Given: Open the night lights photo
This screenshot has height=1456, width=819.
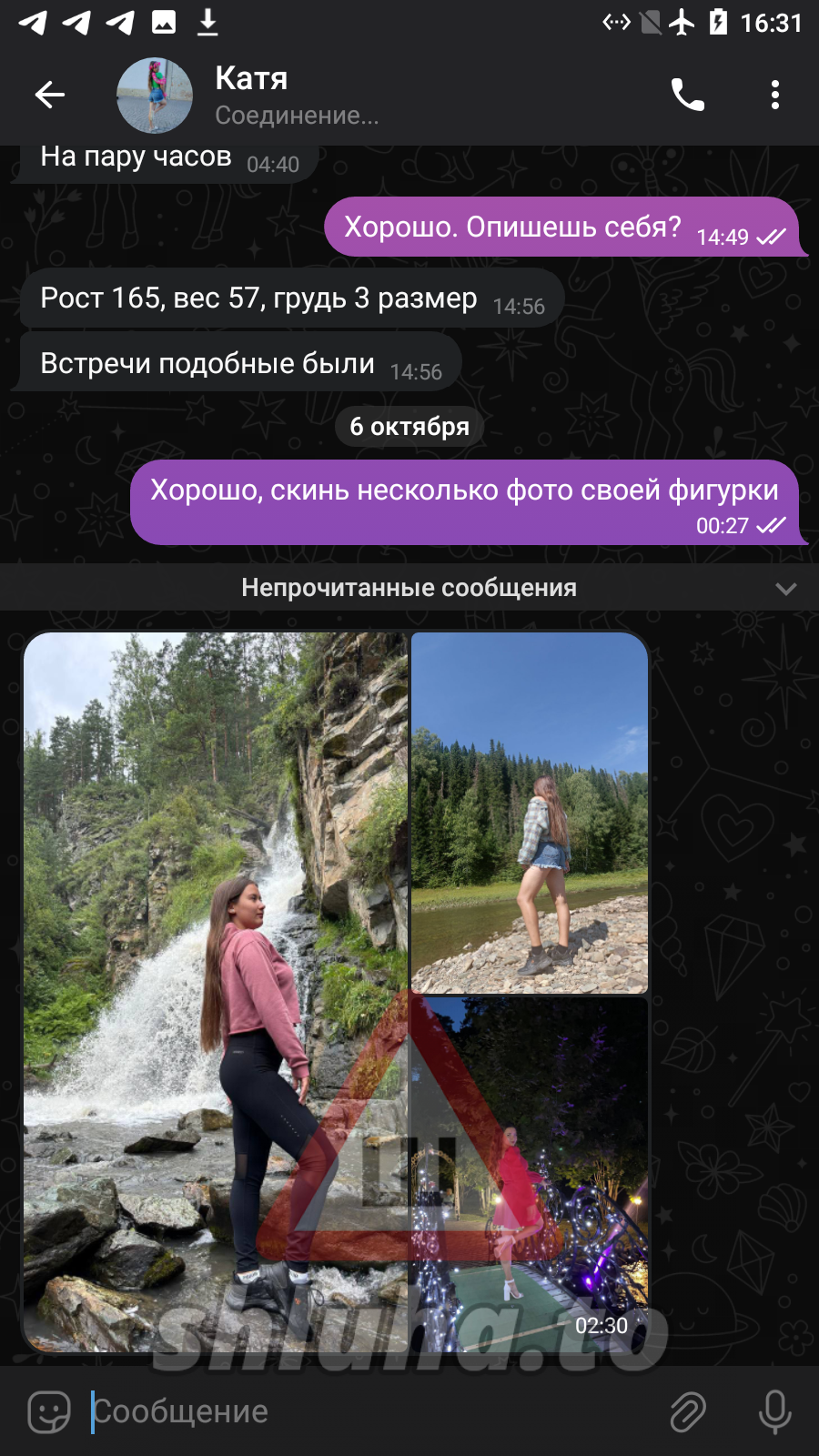Looking at the screenshot, I should 530,1174.
